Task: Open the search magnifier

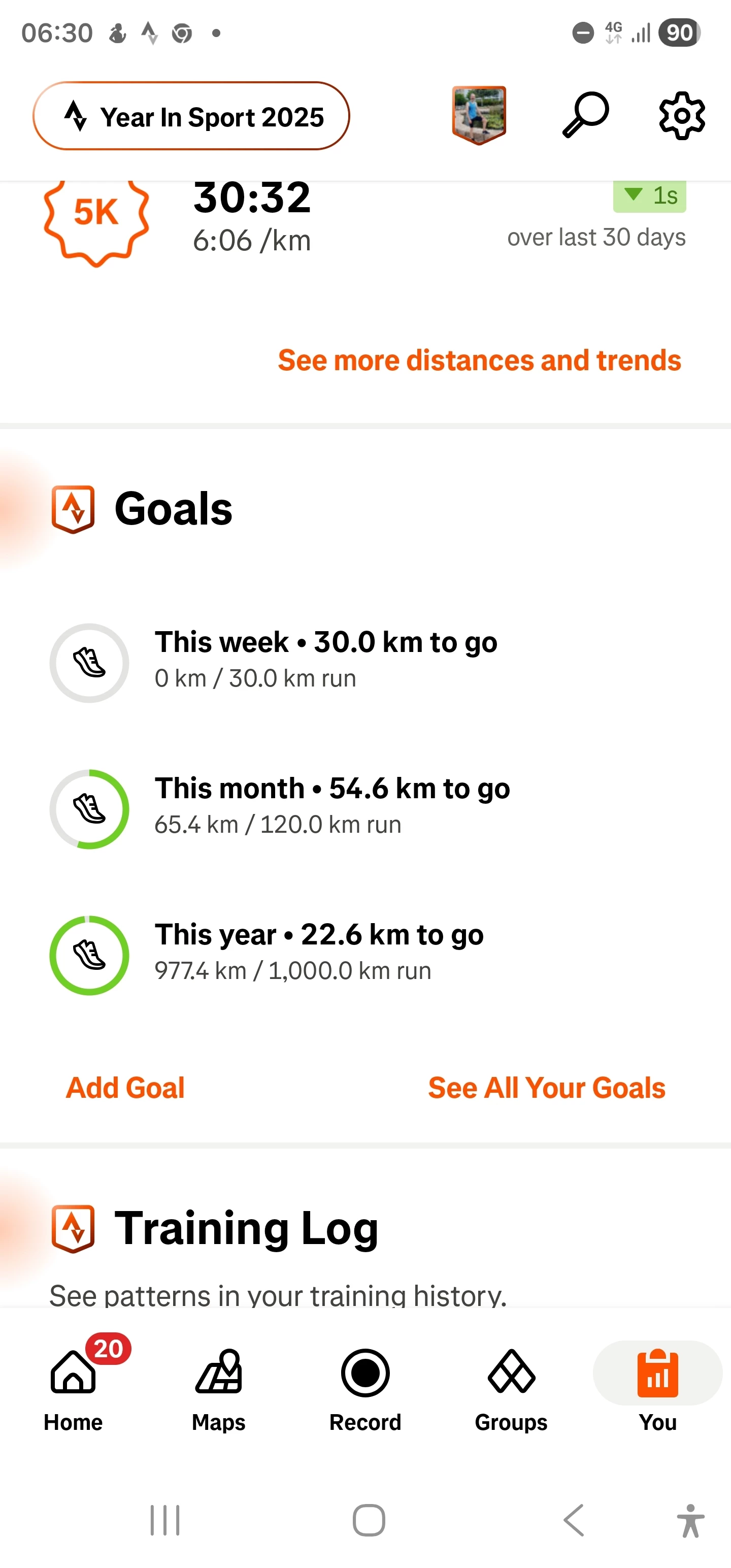Action: point(585,115)
